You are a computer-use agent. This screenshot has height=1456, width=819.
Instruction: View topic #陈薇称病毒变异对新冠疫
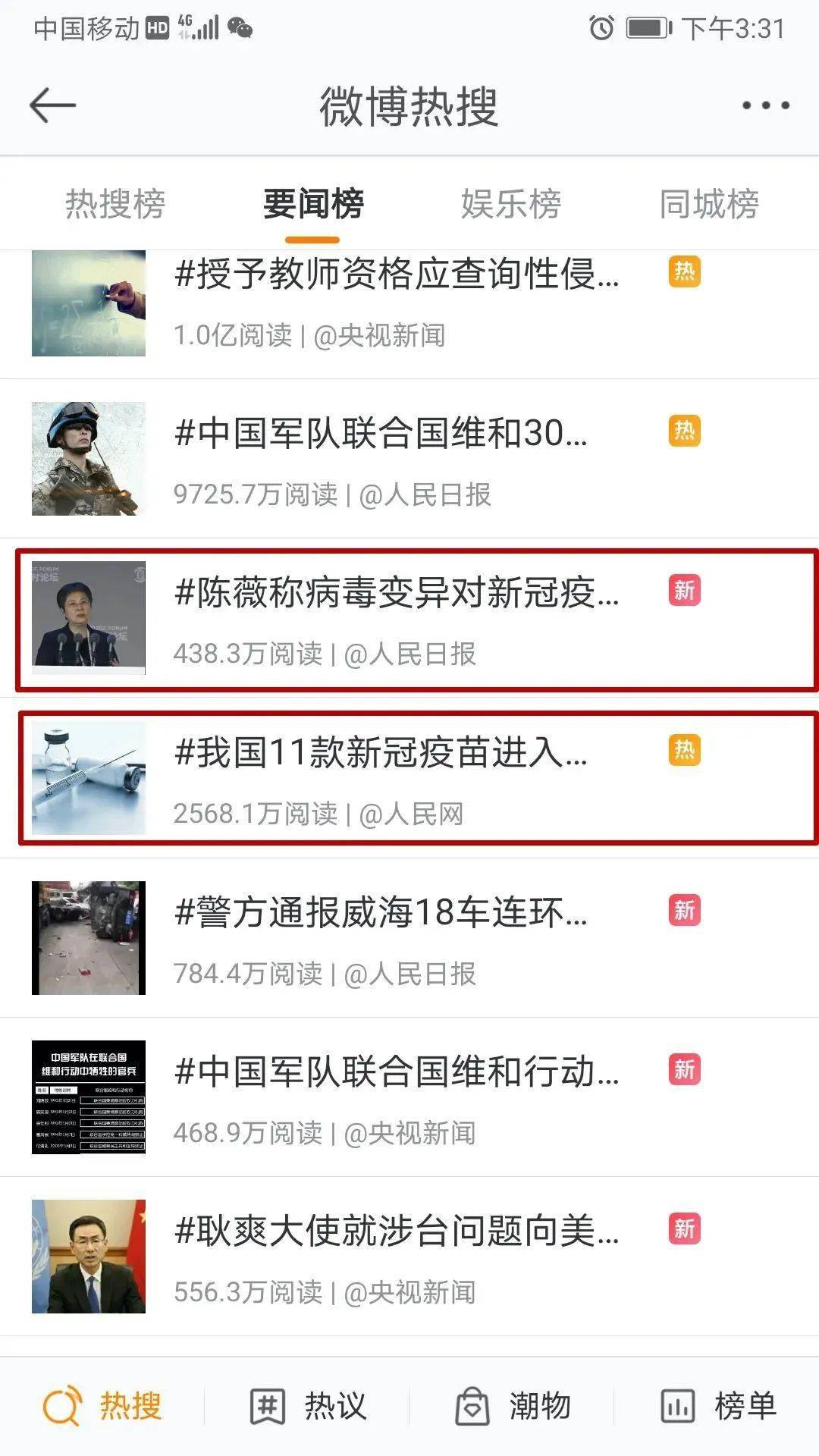click(x=397, y=593)
